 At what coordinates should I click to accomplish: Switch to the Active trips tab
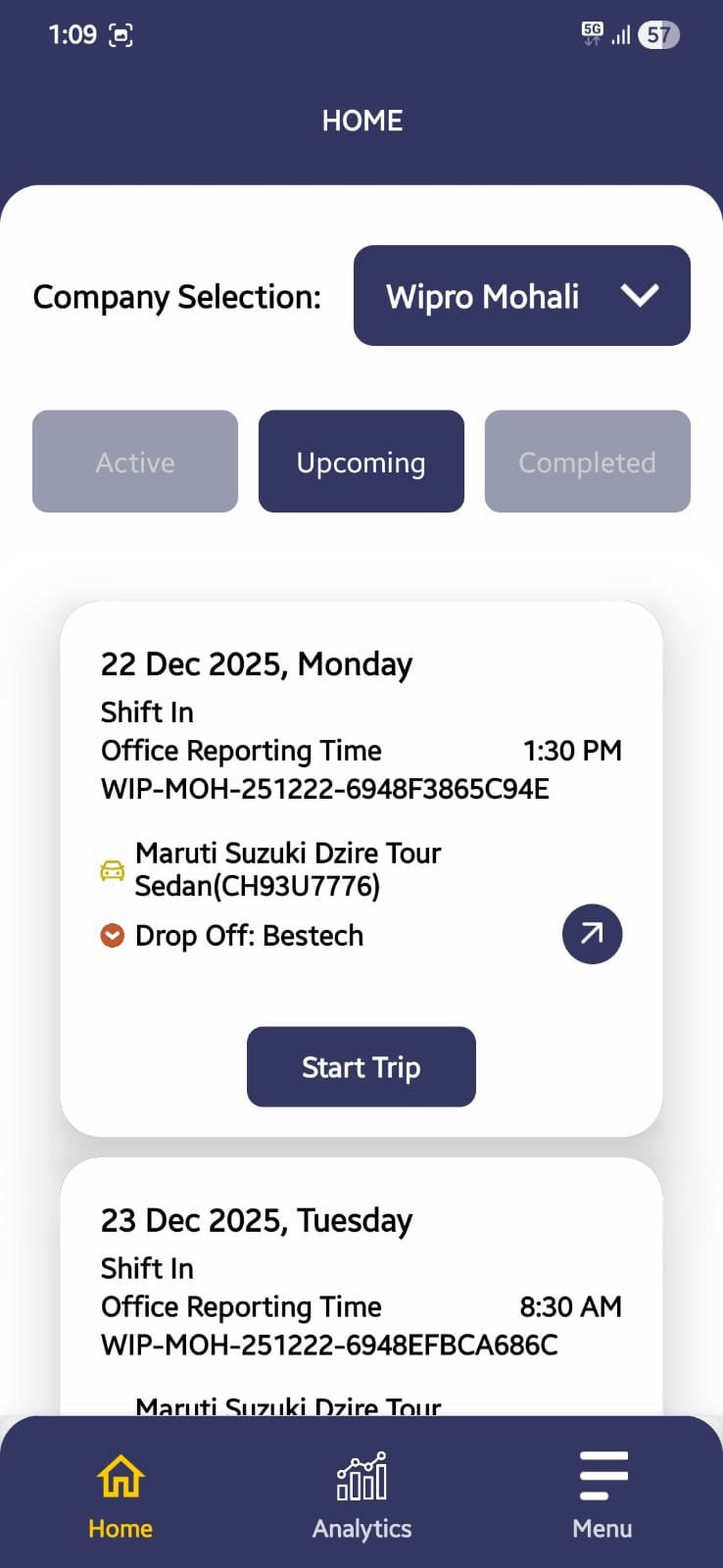(135, 462)
